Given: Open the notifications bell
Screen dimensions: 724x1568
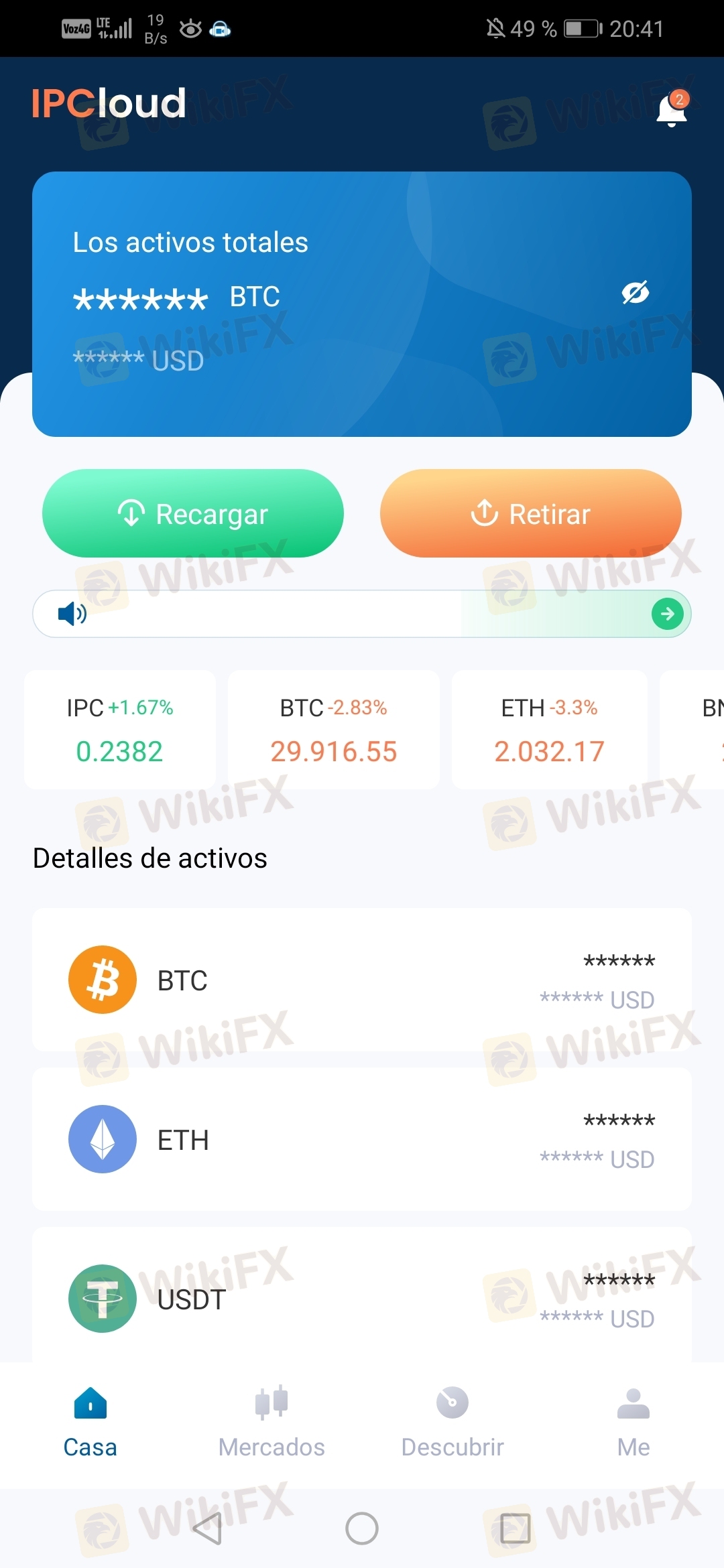Looking at the screenshot, I should coord(672,109).
